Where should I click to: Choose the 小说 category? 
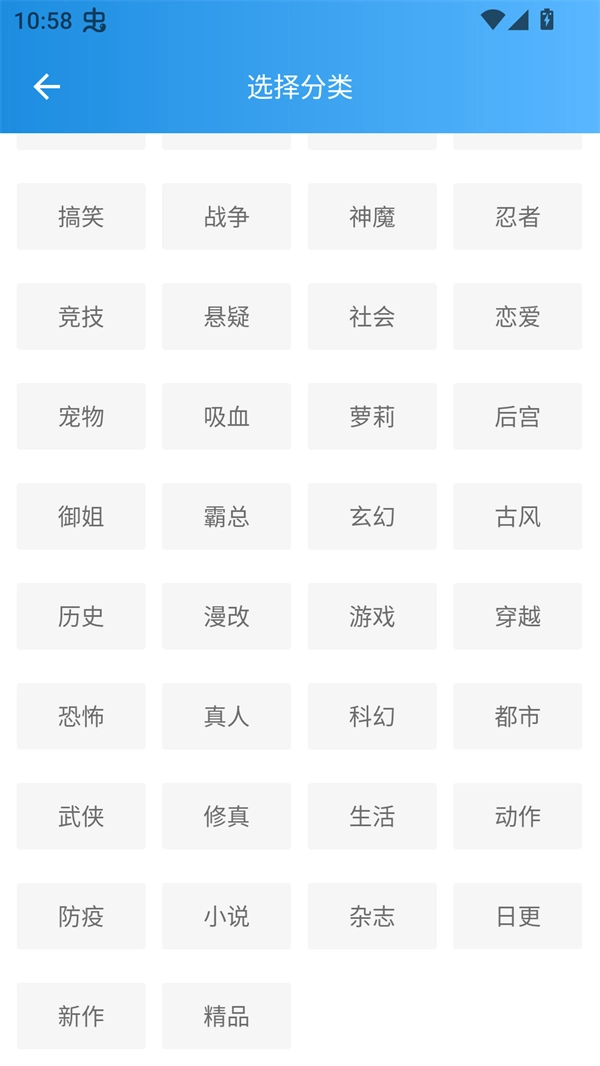click(x=226, y=916)
